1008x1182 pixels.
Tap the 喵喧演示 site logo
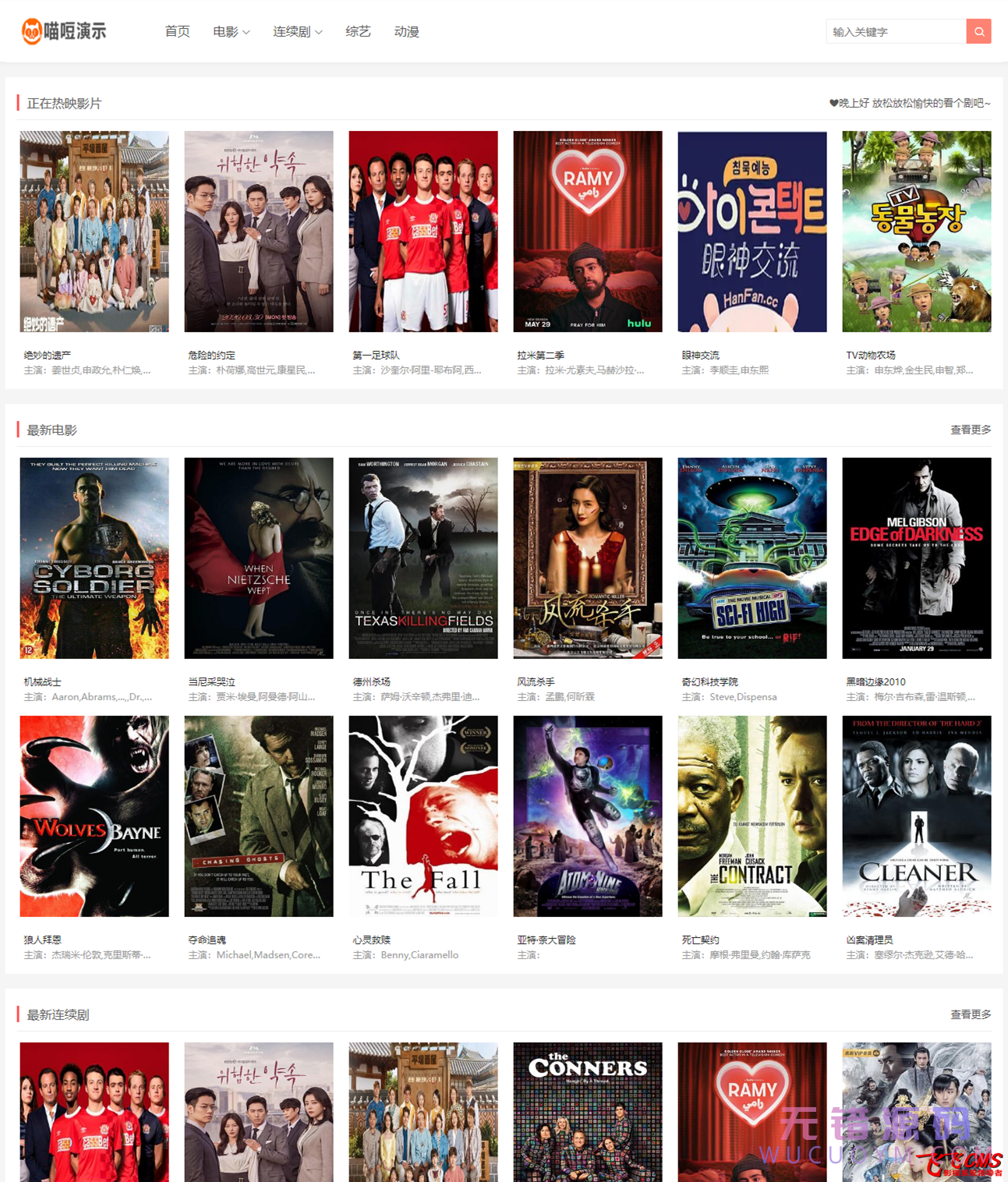coord(64,31)
